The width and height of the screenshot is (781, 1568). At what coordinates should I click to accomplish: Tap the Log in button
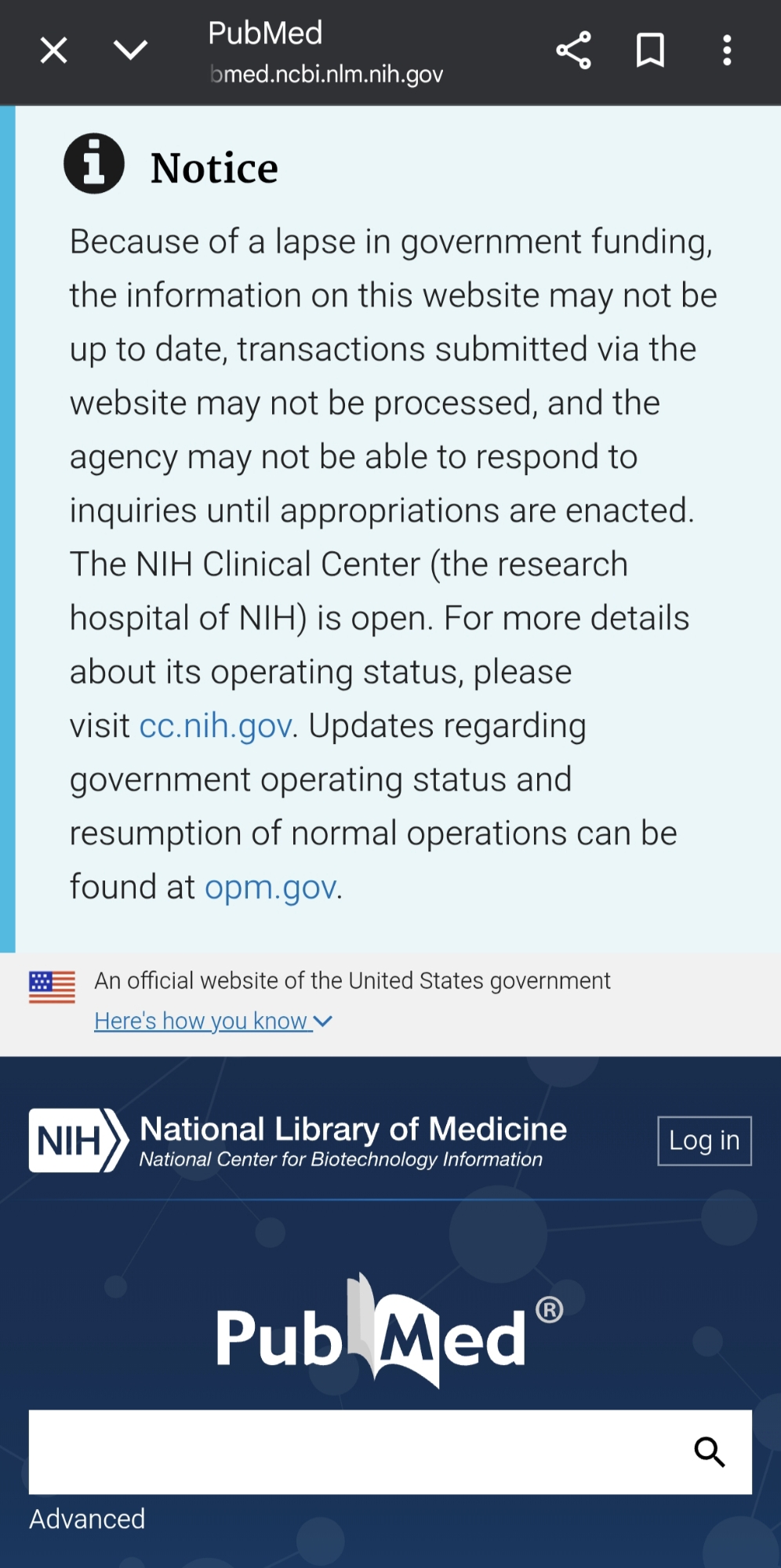(704, 1141)
